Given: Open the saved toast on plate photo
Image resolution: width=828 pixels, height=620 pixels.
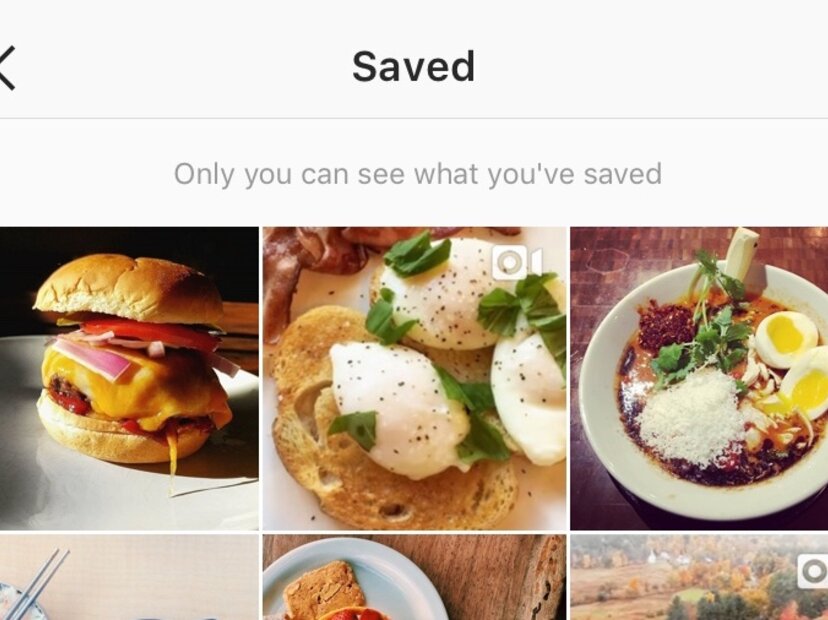Looking at the screenshot, I should pos(414,578).
